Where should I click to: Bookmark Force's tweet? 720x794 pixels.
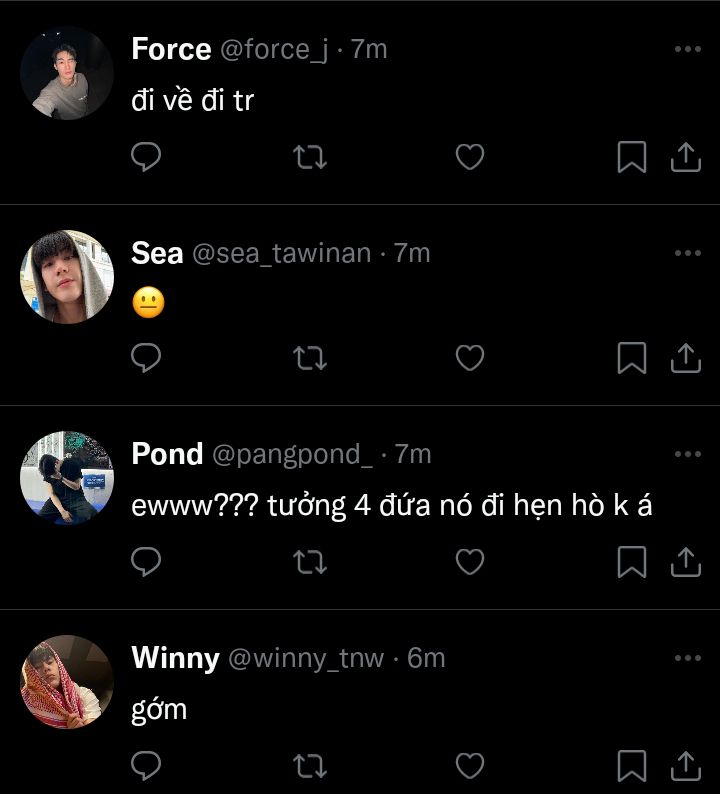[x=632, y=157]
